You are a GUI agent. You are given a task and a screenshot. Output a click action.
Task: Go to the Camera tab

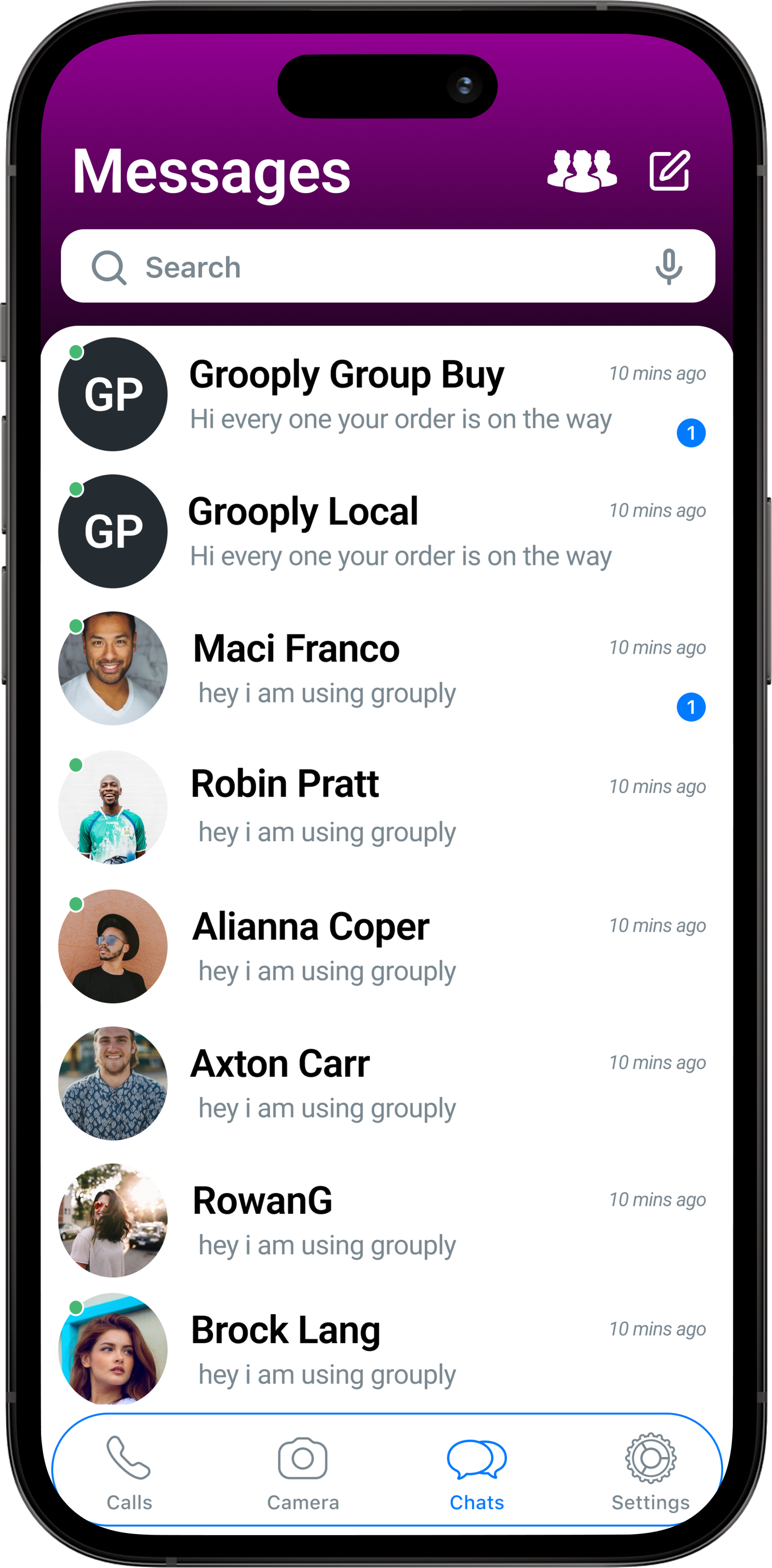click(303, 1473)
